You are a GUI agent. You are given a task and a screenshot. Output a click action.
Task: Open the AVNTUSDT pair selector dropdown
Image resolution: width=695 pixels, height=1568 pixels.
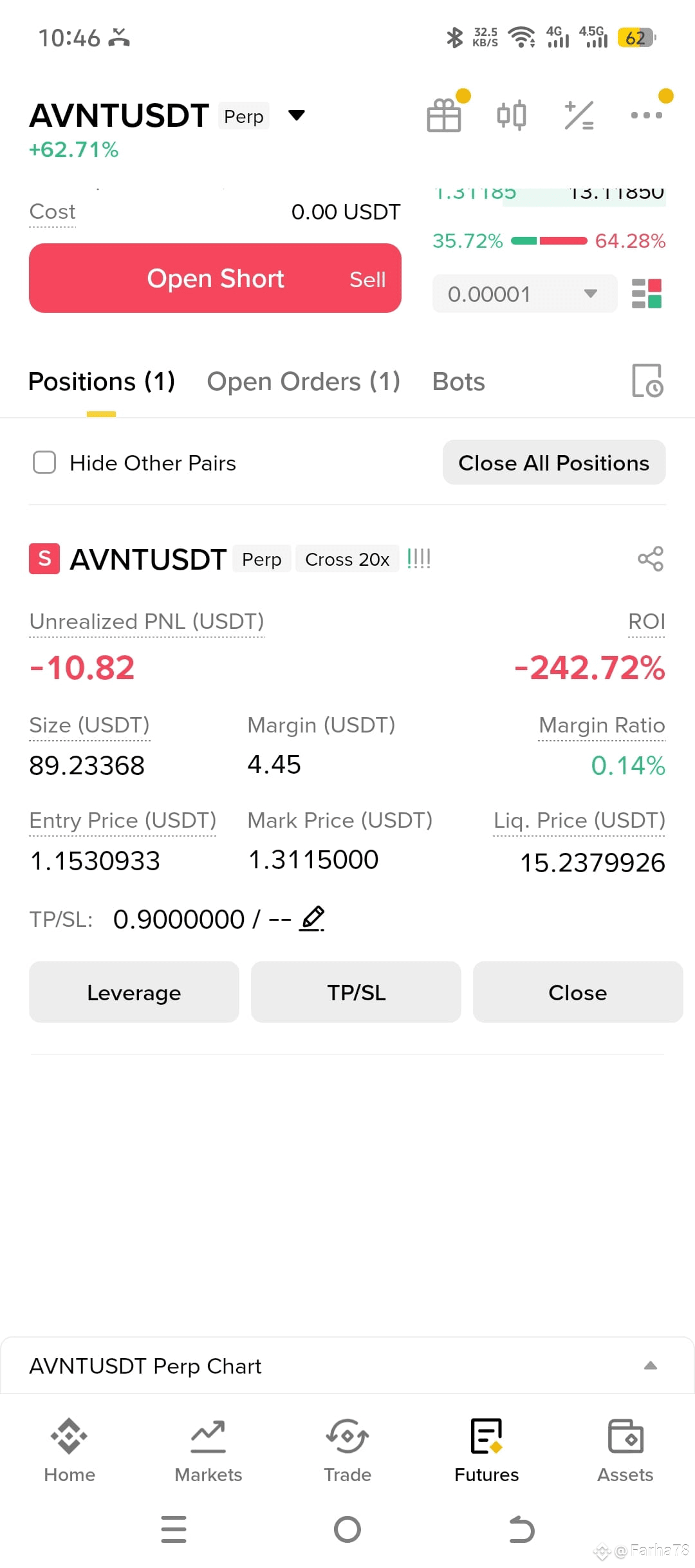click(x=297, y=116)
